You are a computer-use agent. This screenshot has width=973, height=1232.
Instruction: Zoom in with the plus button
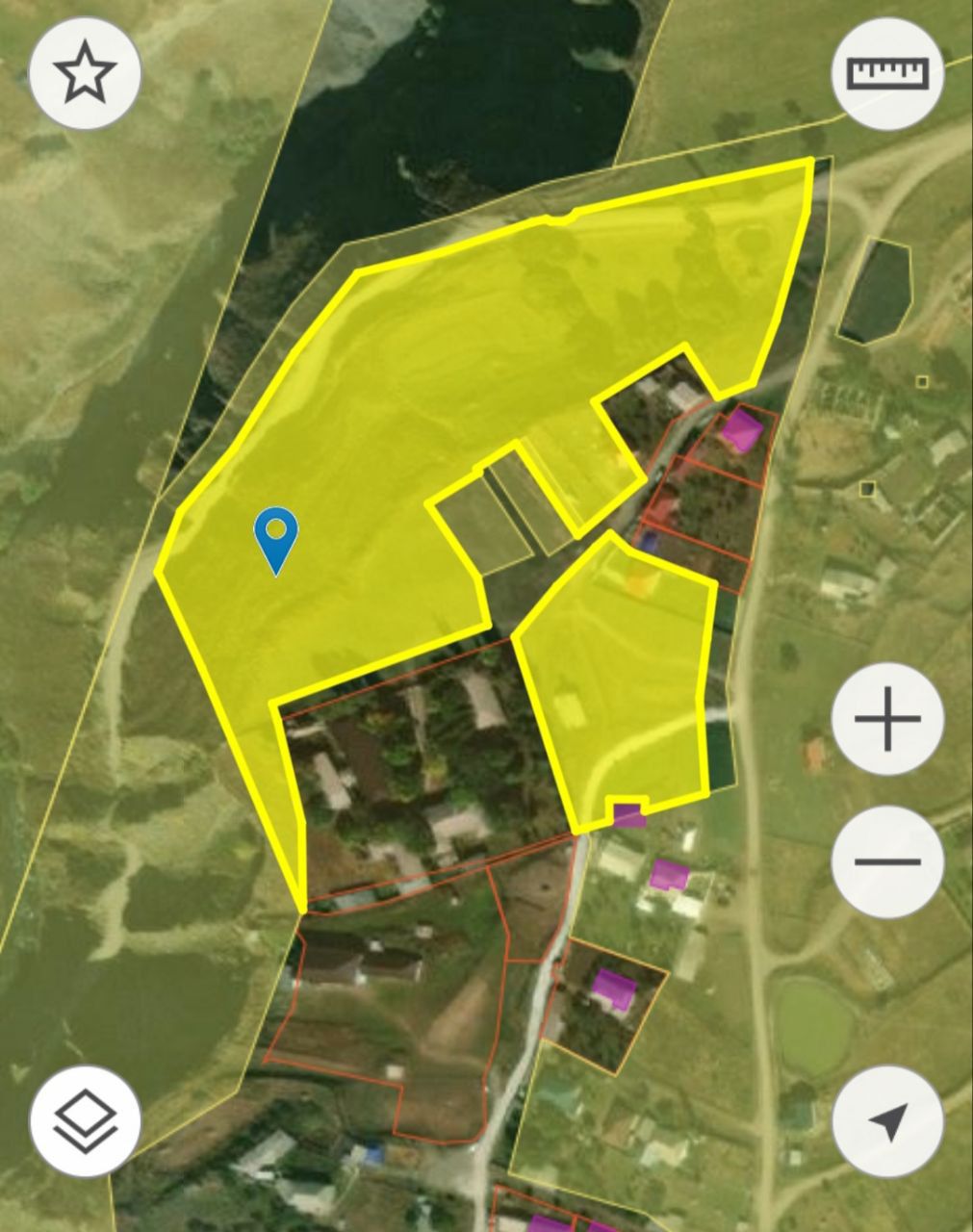tap(886, 718)
